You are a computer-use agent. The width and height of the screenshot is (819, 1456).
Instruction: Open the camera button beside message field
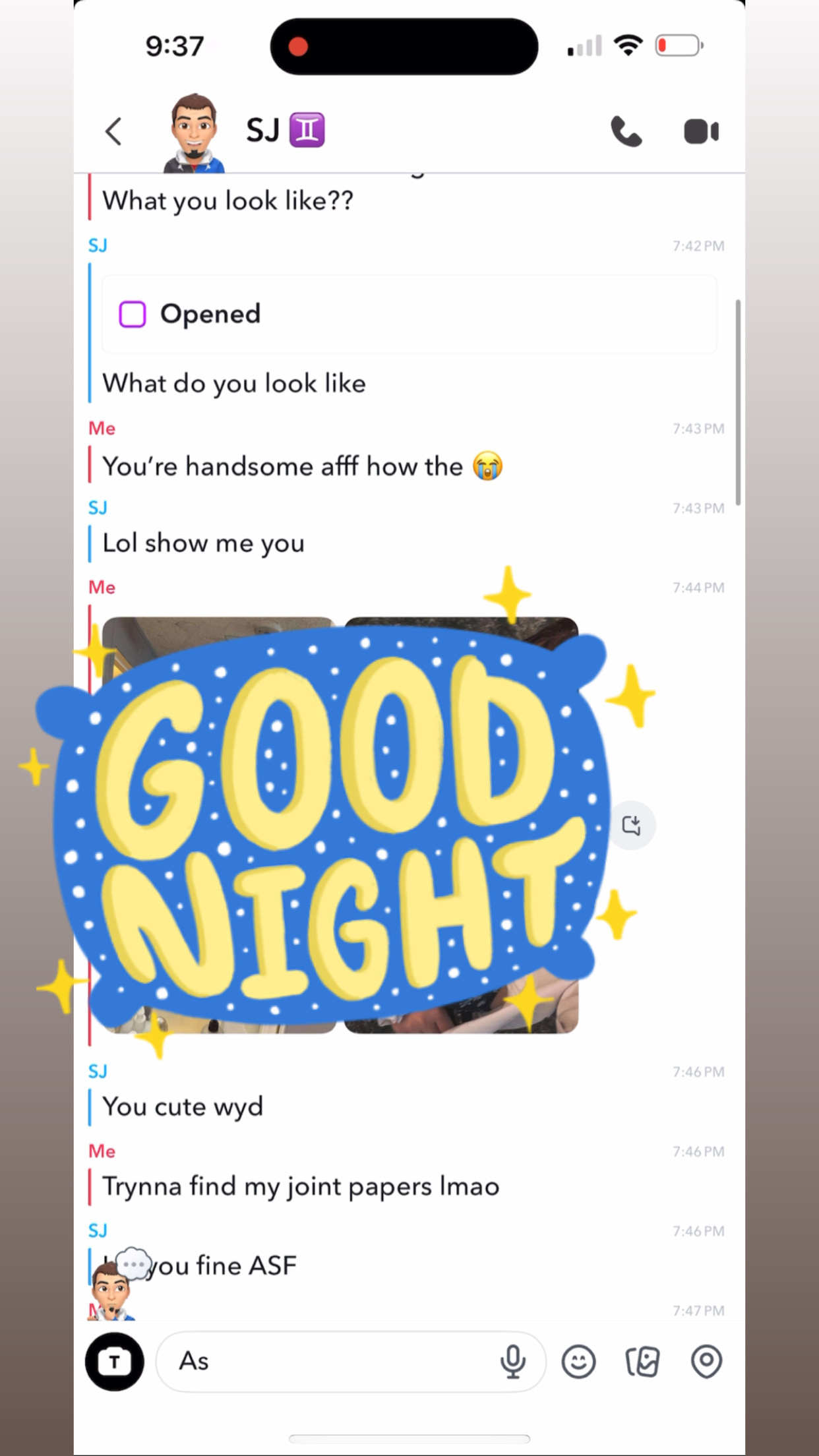click(x=115, y=1361)
